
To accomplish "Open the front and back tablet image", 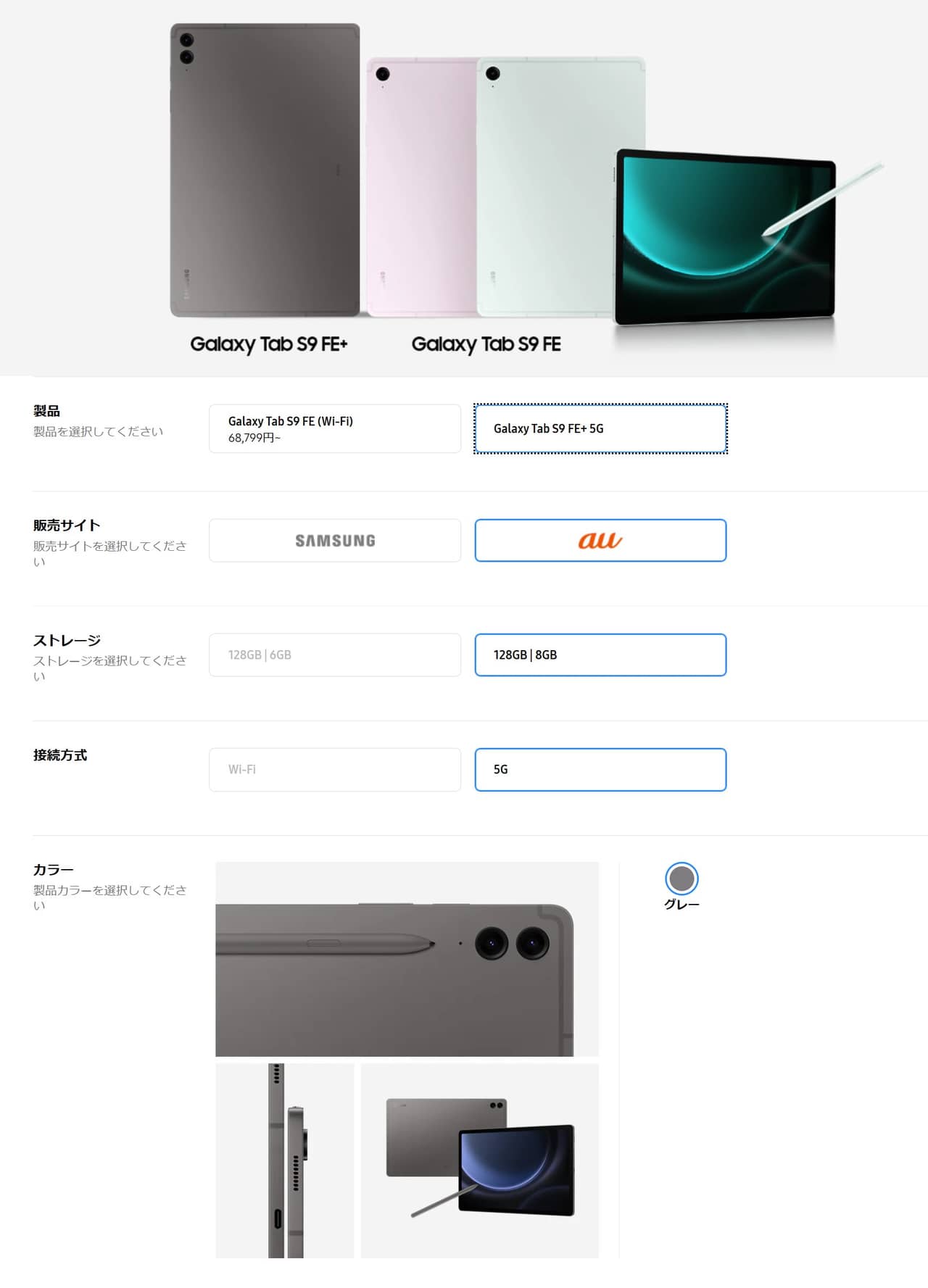I will 480,1160.
